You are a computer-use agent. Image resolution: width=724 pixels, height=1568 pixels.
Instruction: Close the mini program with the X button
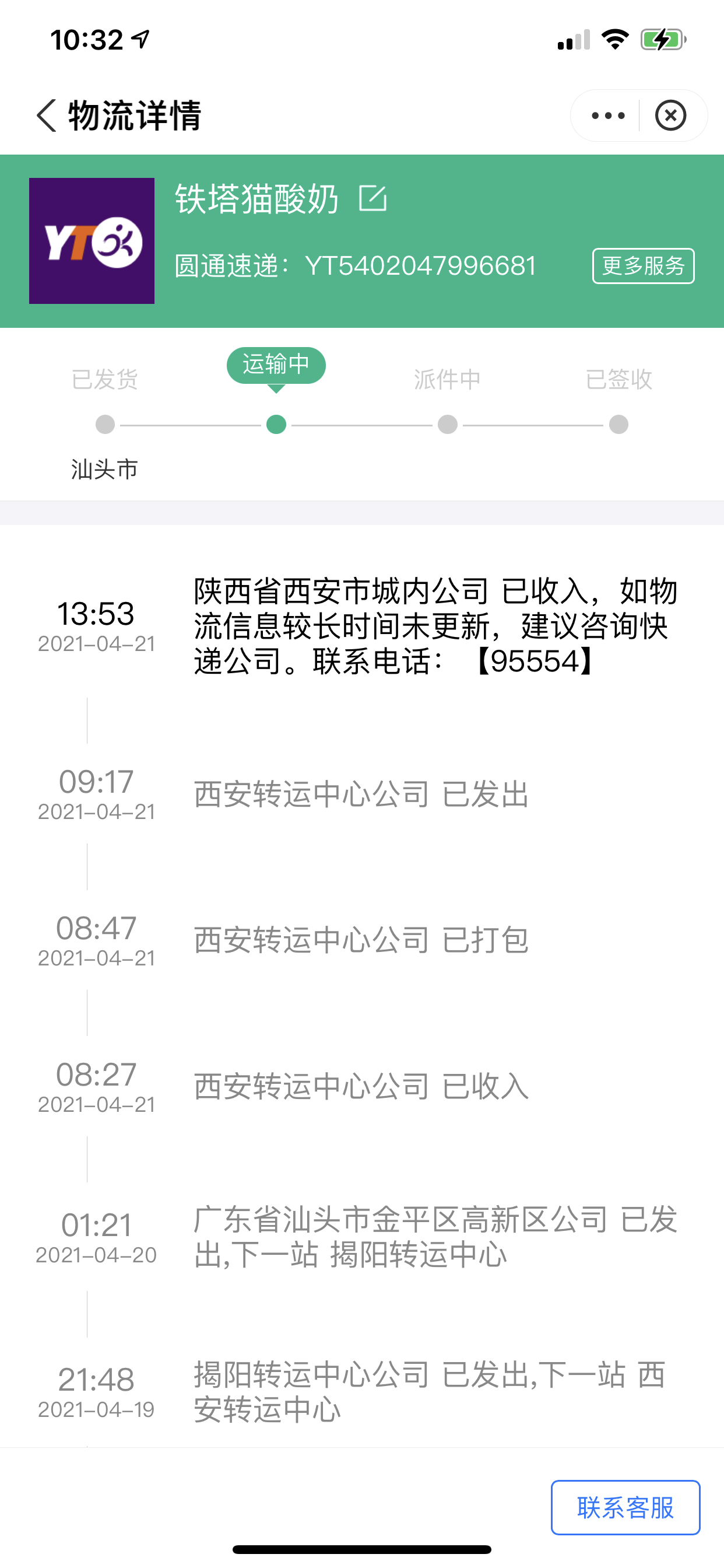670,116
